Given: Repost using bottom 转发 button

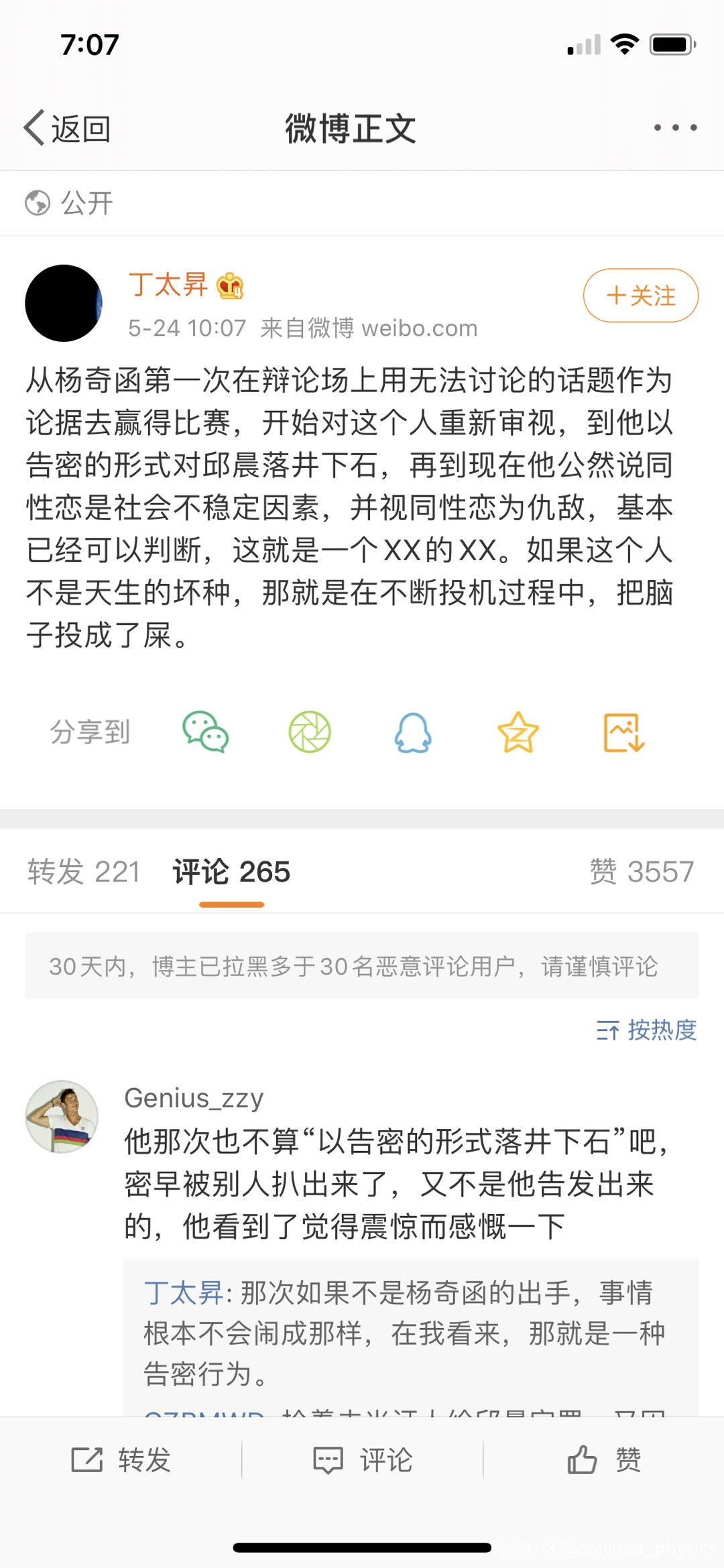Looking at the screenshot, I should click(121, 1459).
